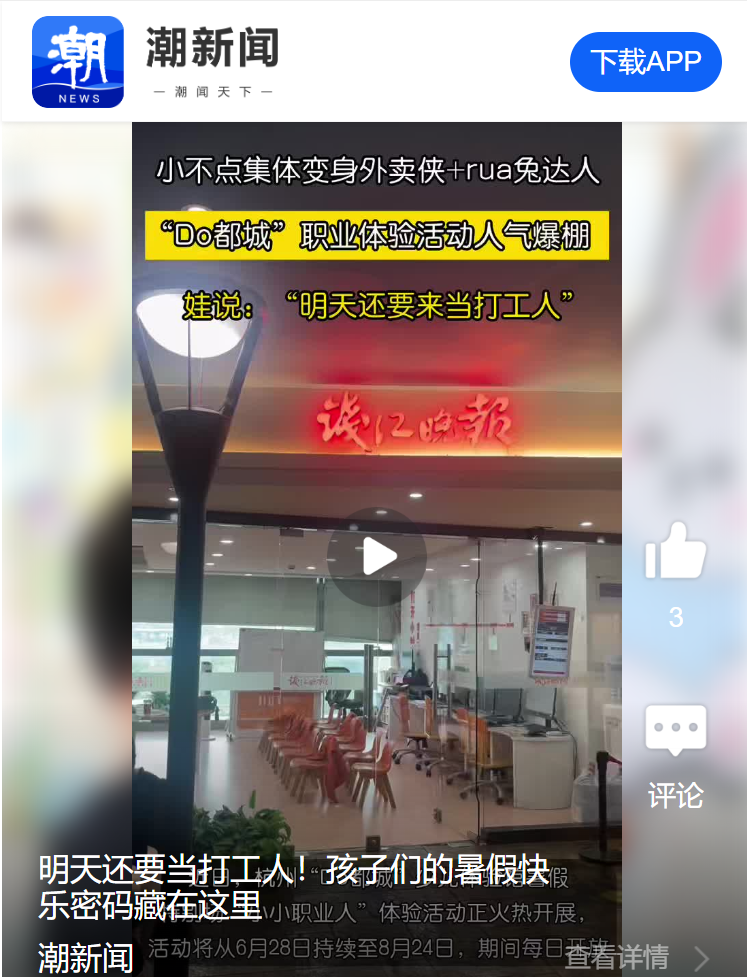The width and height of the screenshot is (747, 977).
Task: Play the video
Action: pyautogui.click(x=377, y=556)
